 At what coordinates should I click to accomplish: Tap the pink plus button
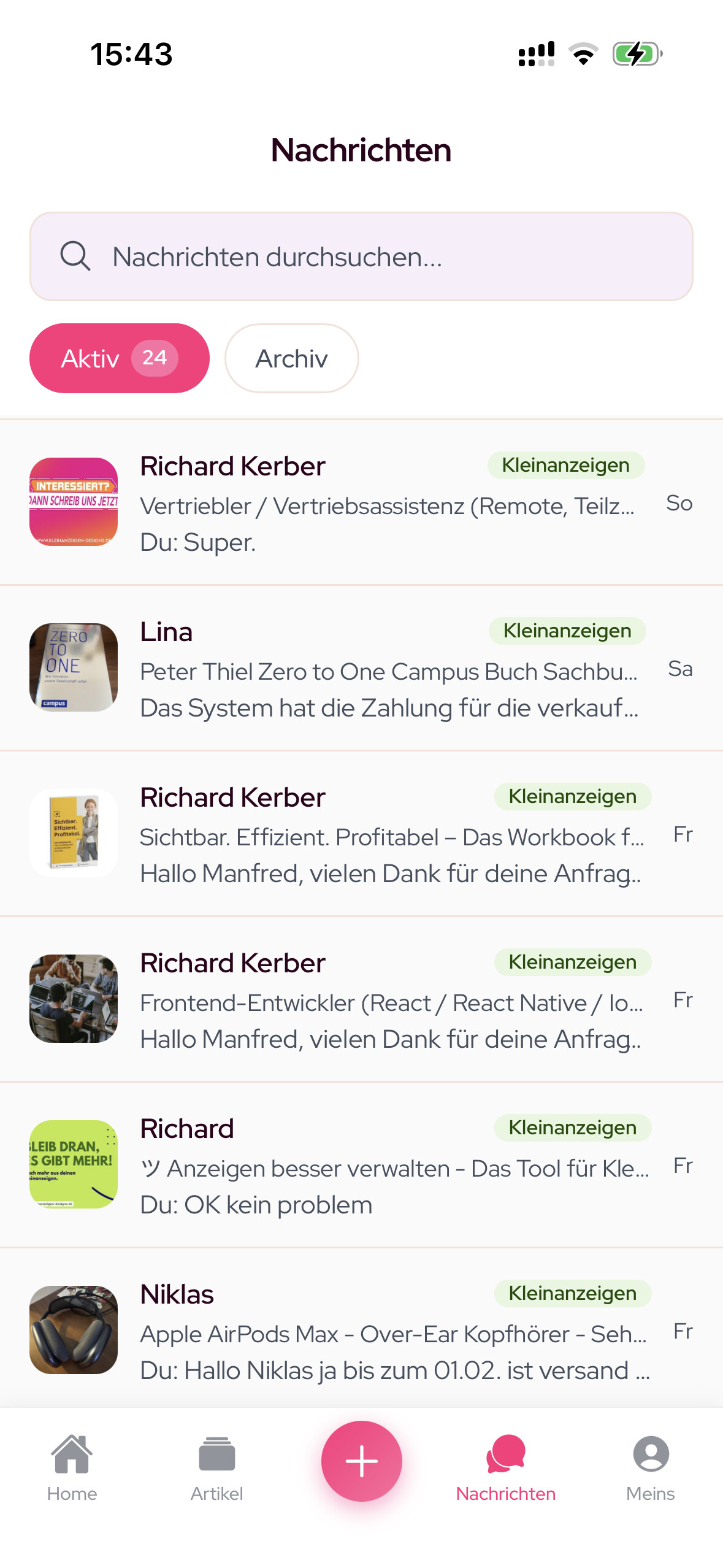pos(361,1461)
